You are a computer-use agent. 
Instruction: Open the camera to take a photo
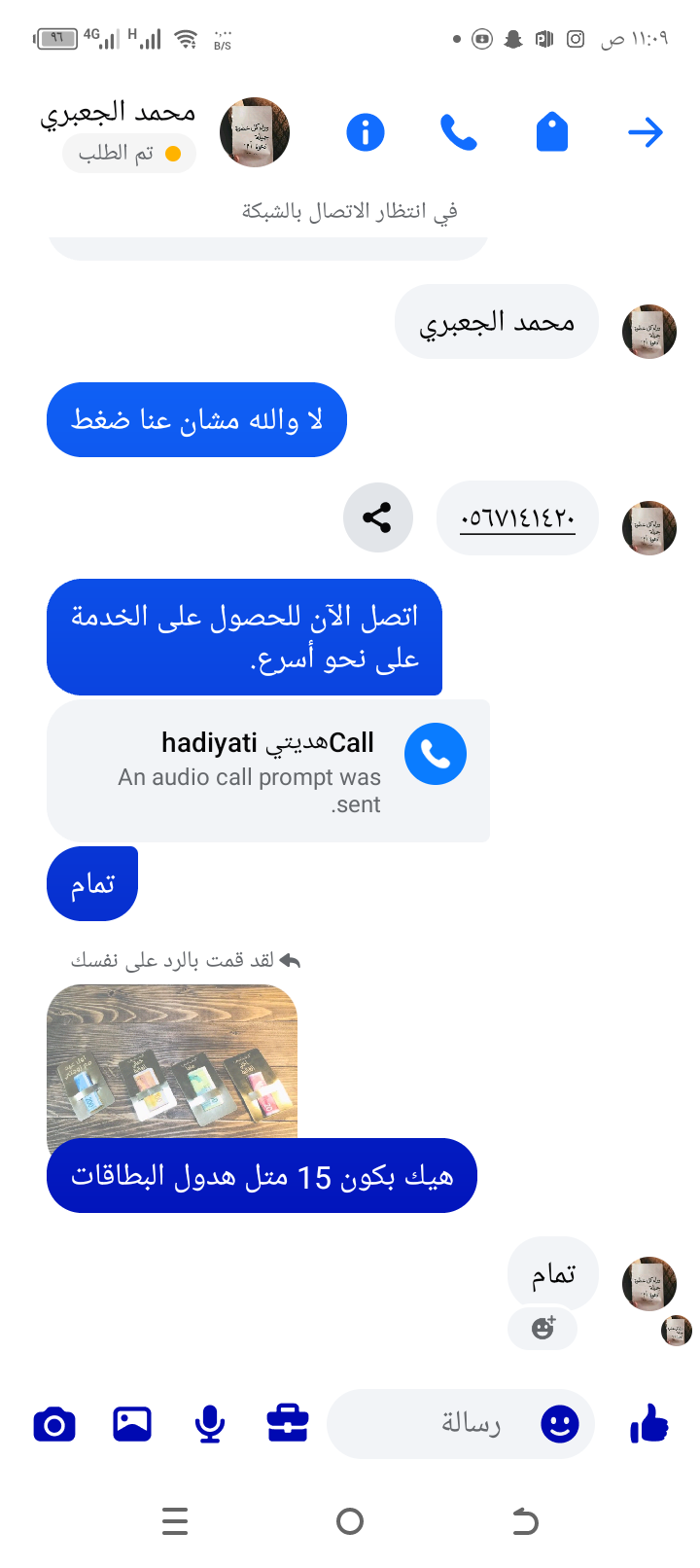point(54,1424)
